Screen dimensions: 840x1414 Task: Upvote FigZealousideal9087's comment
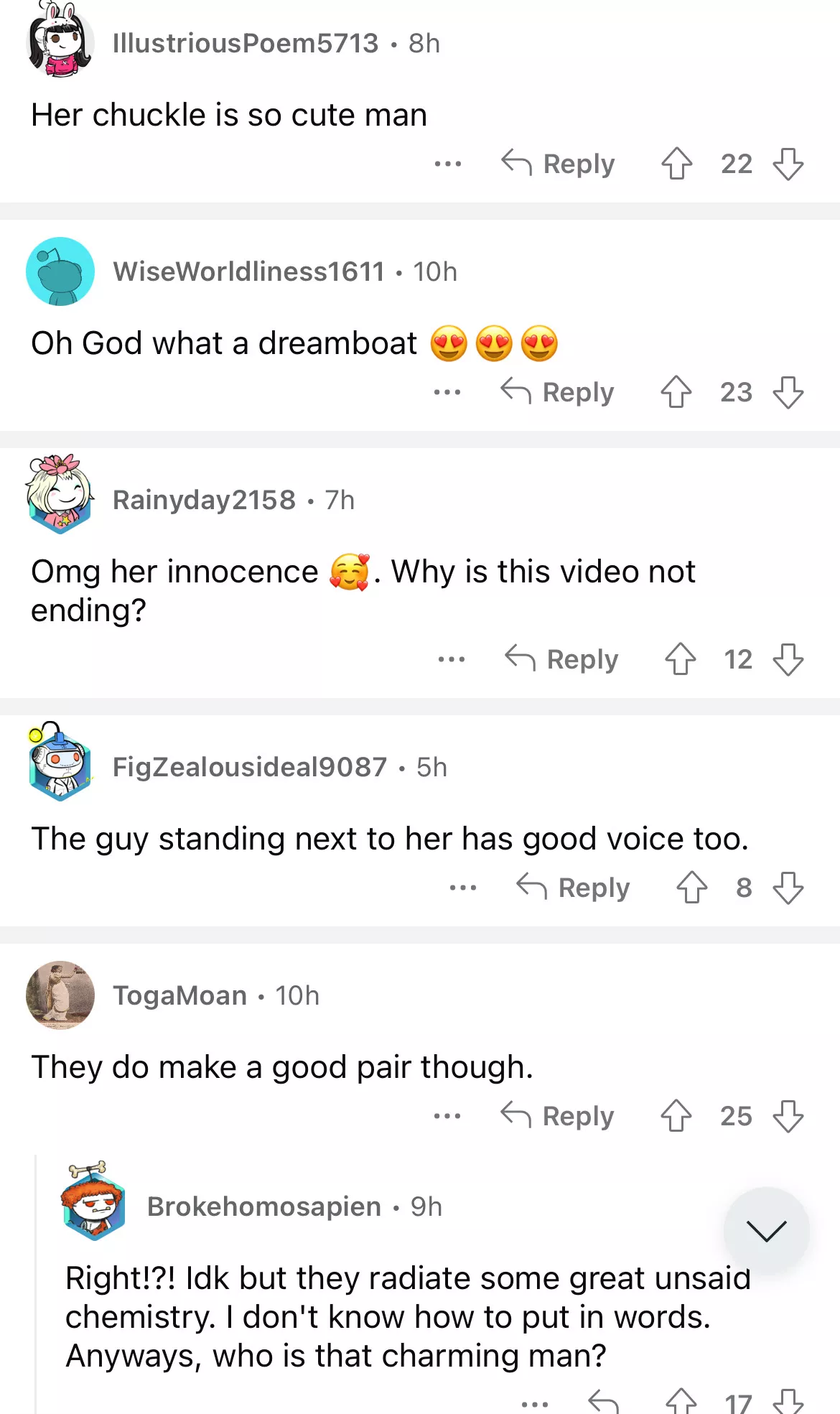click(x=691, y=888)
